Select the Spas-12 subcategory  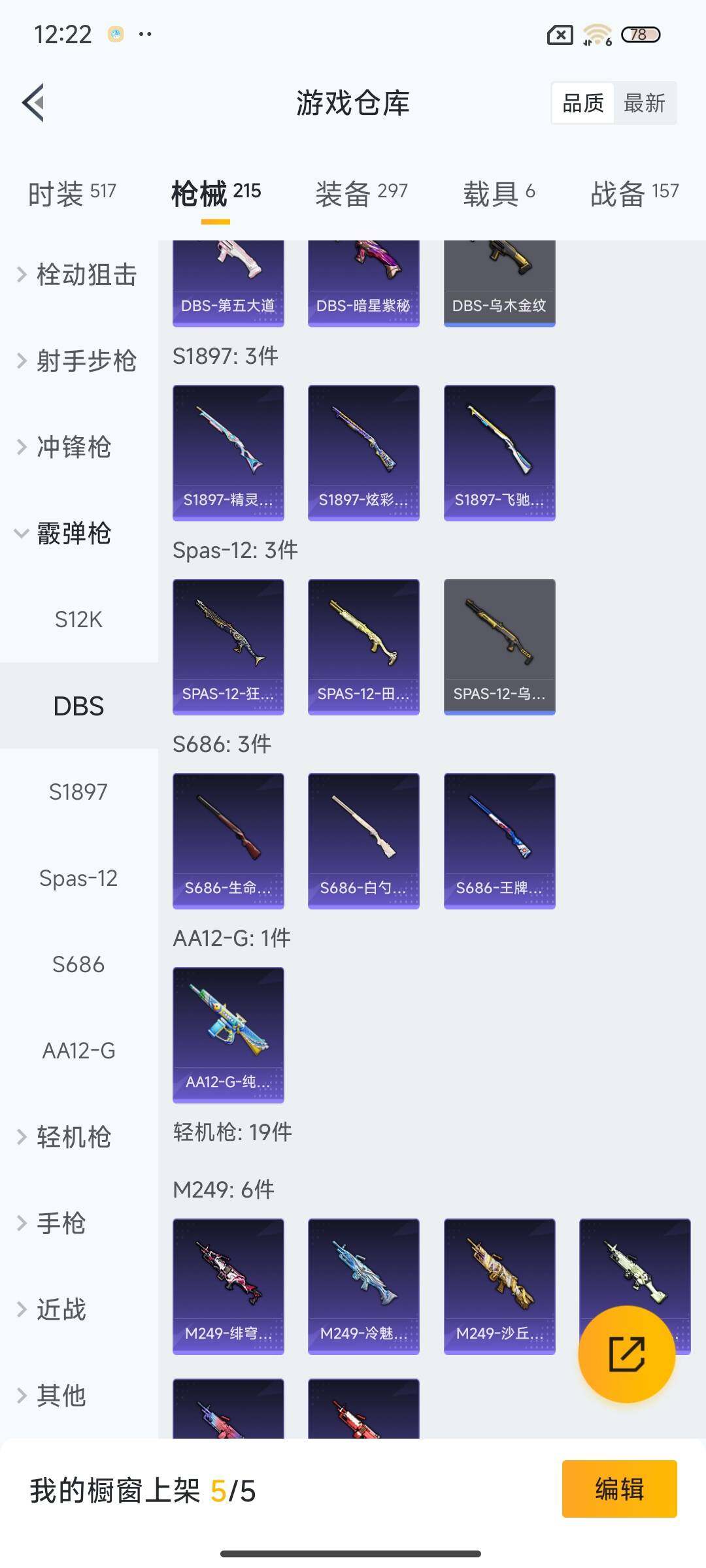click(80, 877)
